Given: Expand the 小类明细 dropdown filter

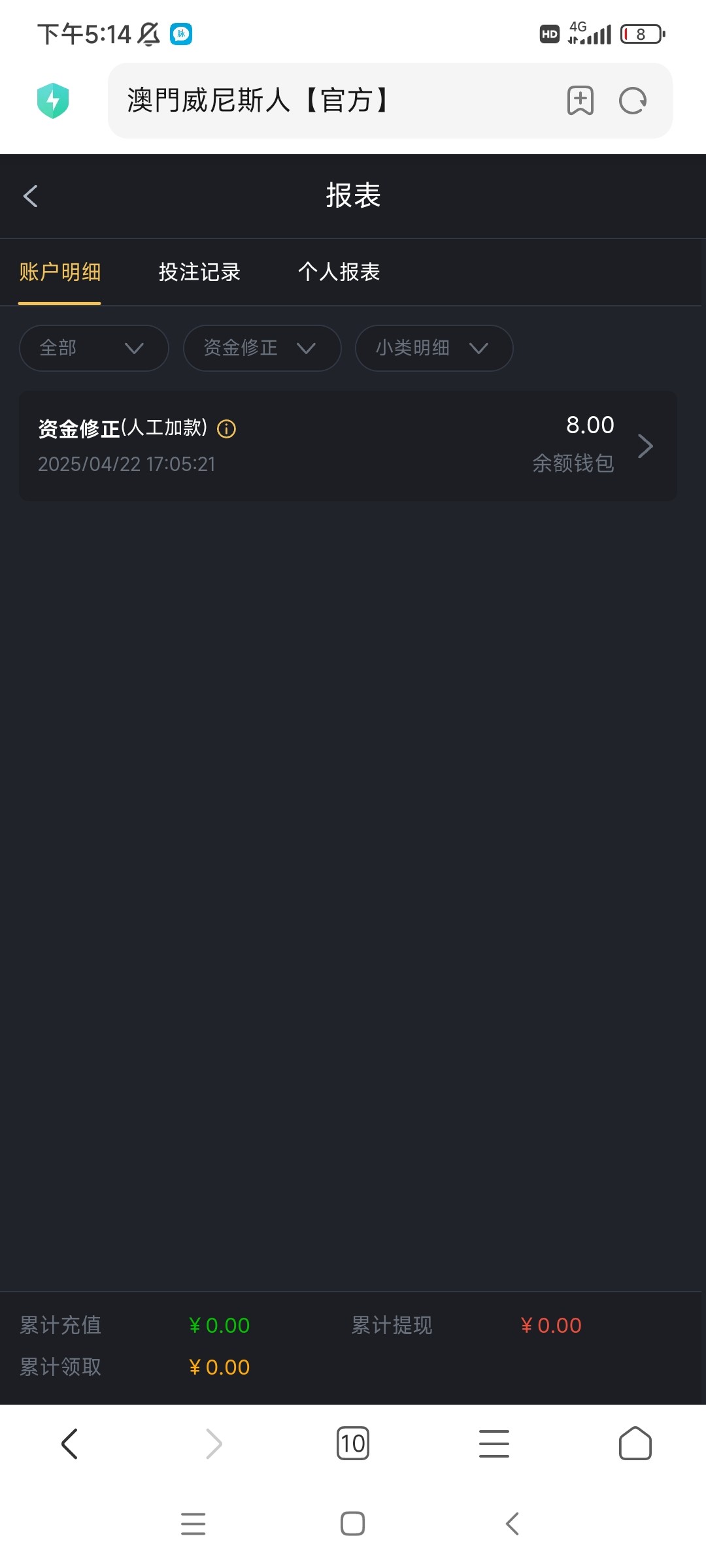Looking at the screenshot, I should tap(434, 348).
